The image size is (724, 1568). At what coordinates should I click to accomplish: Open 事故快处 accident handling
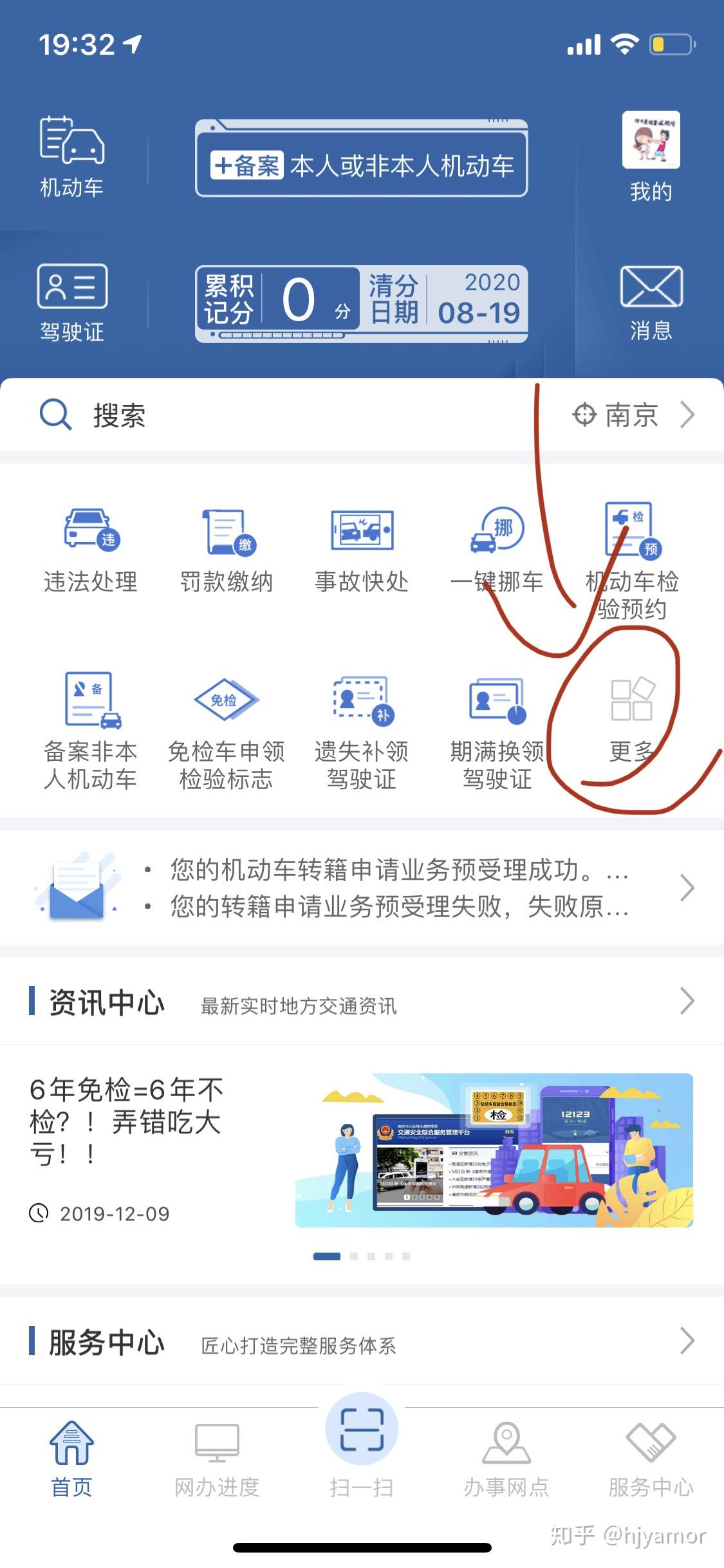click(x=362, y=550)
